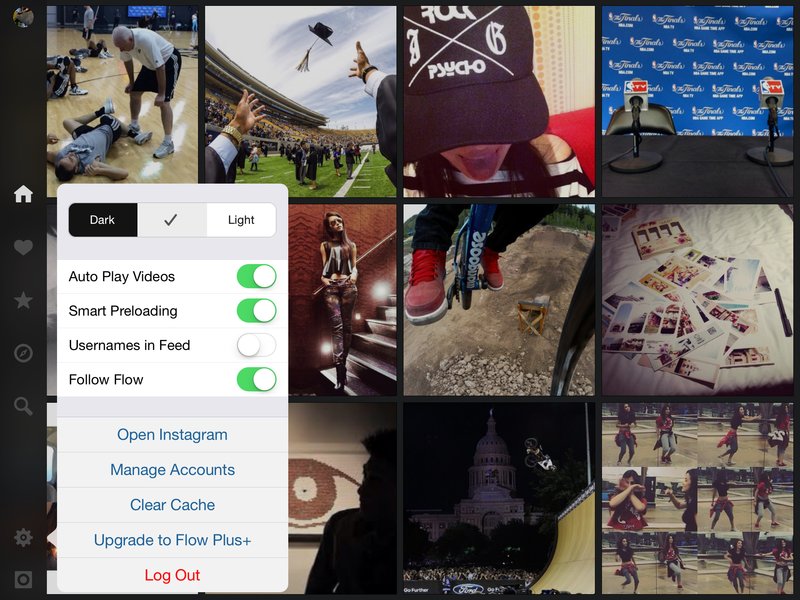Choose the middle checkmark theme segment
800x600 pixels.
[x=171, y=220]
